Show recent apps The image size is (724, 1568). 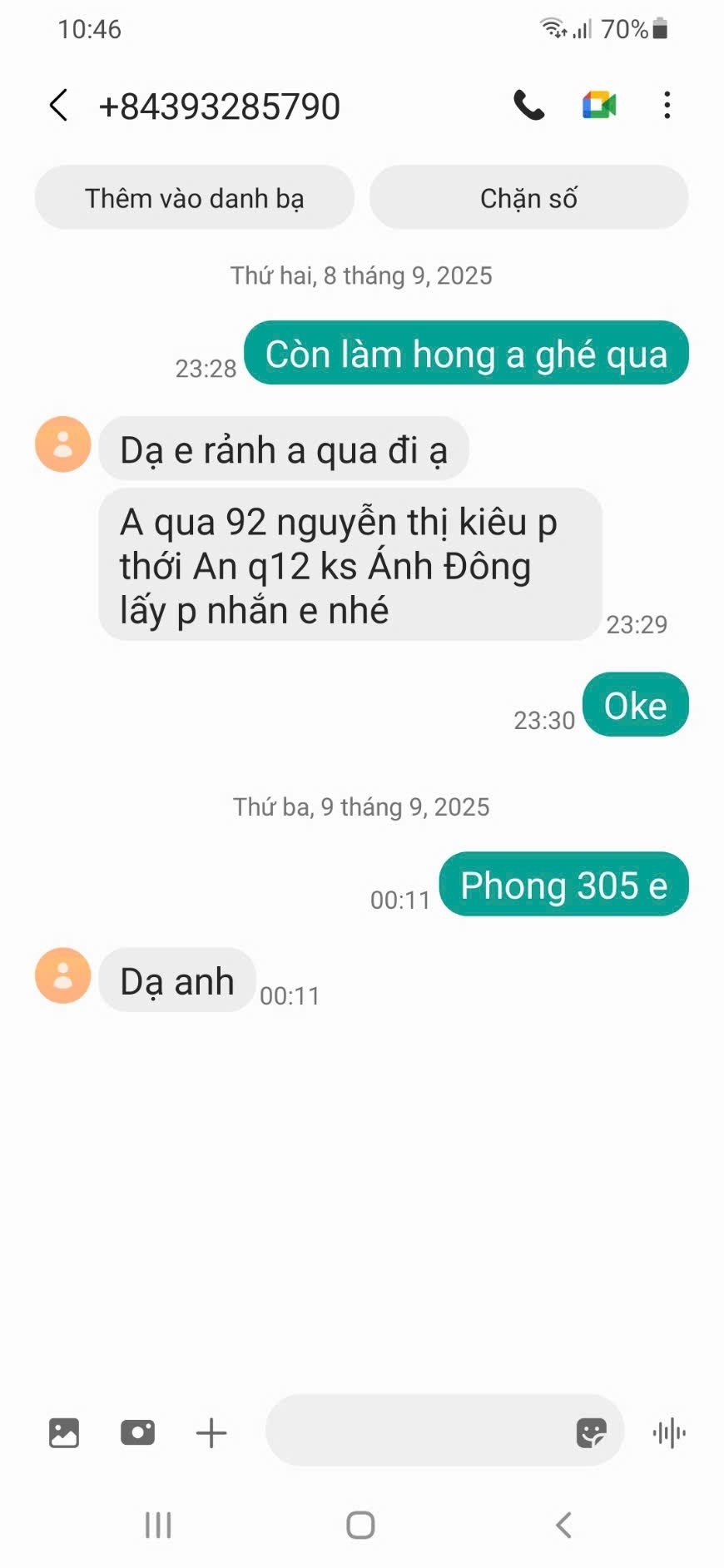click(x=158, y=1525)
